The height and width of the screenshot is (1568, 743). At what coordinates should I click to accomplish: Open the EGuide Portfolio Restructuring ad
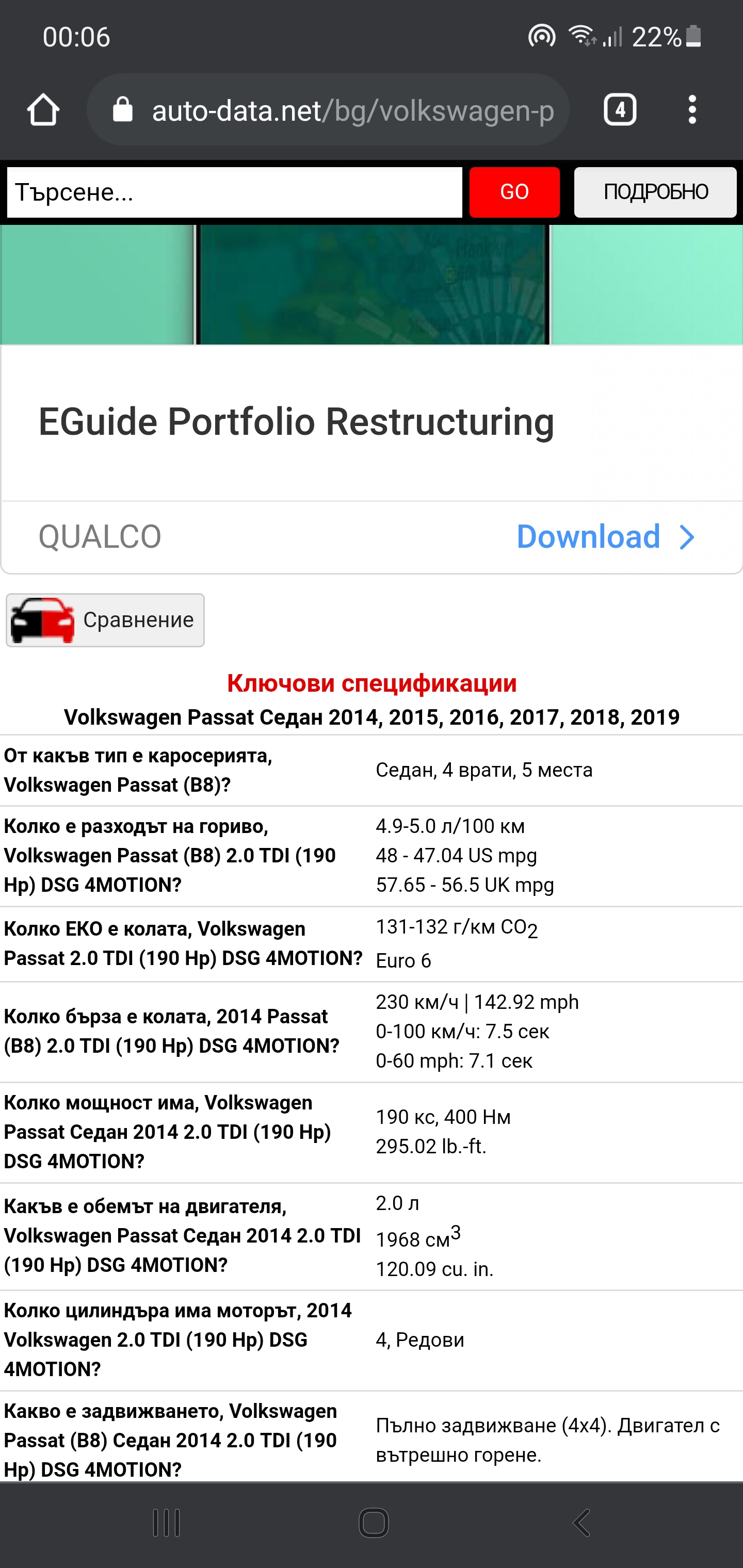tap(296, 422)
